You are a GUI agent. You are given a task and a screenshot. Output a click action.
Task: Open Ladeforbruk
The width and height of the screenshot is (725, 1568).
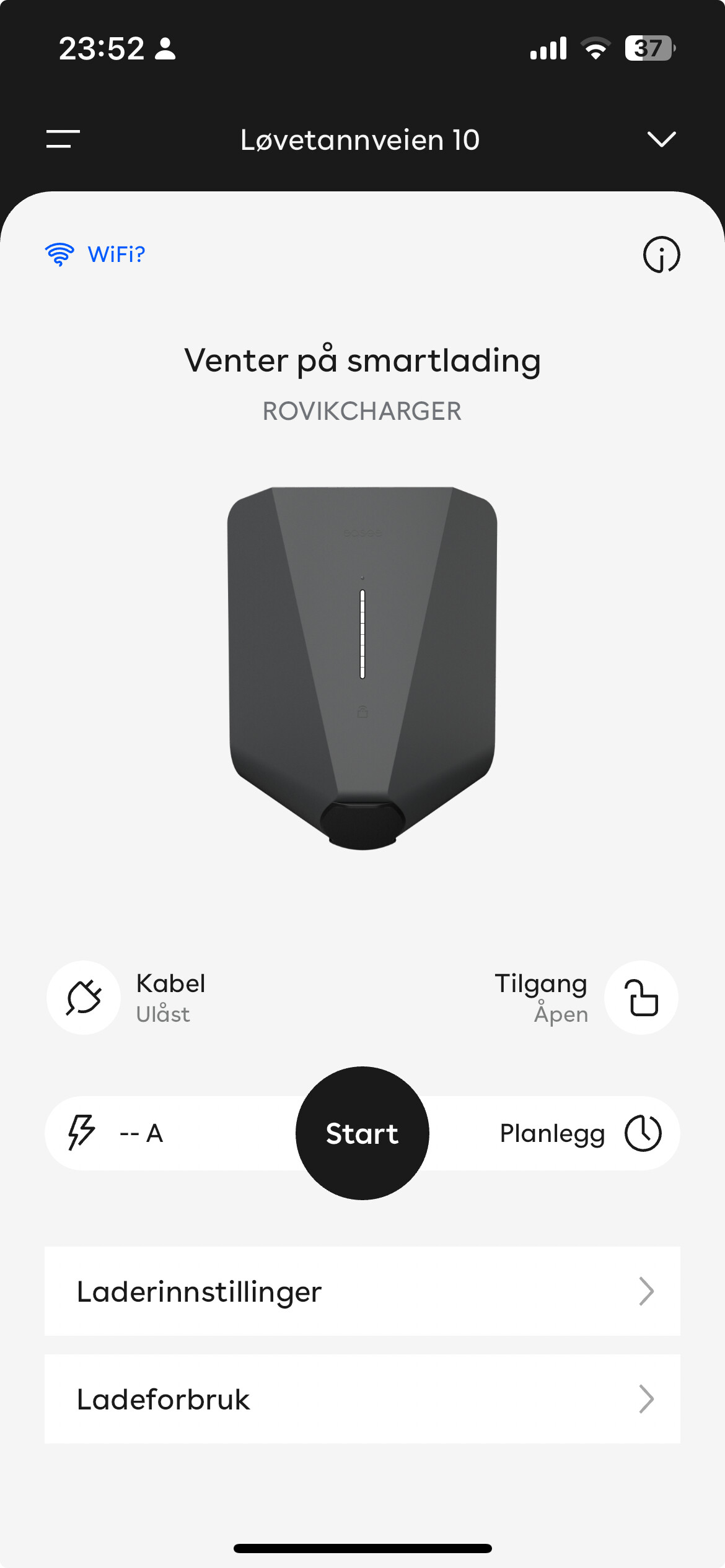click(x=362, y=1399)
